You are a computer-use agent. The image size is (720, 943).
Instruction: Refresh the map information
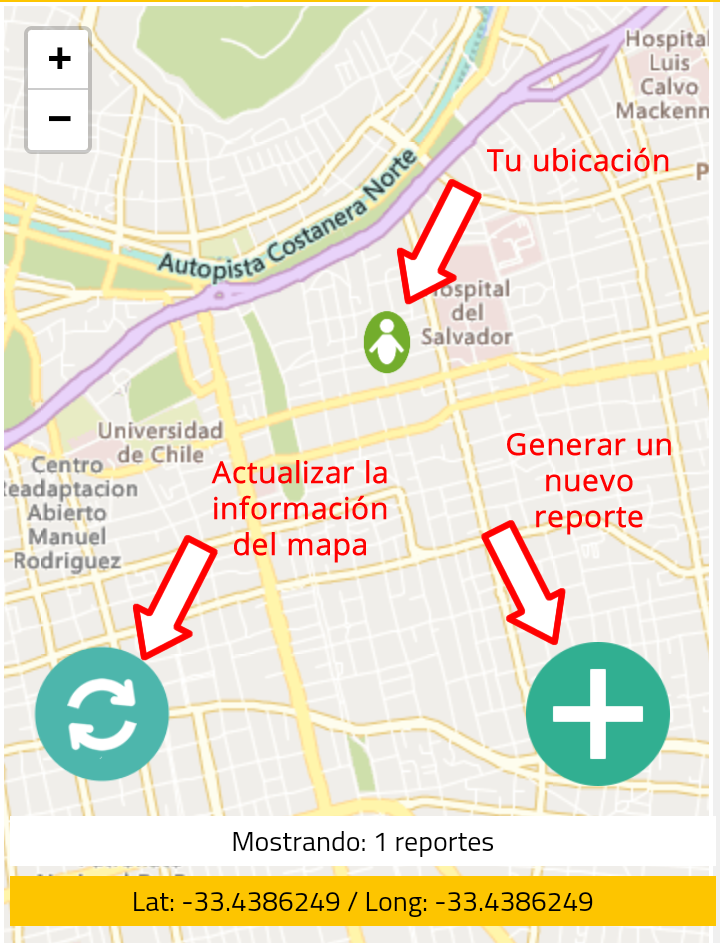102,713
